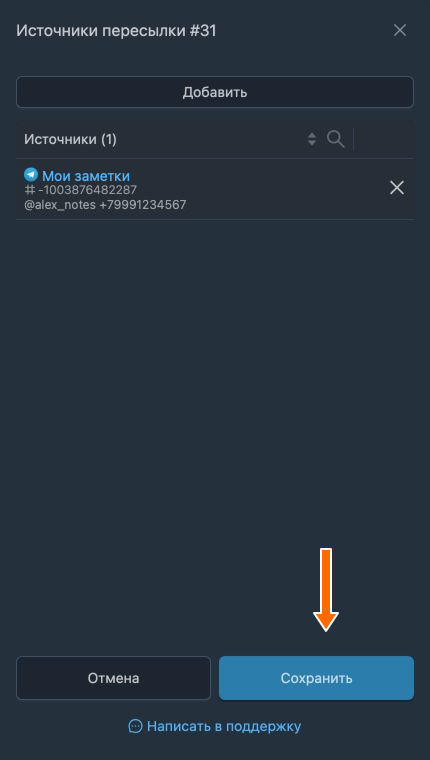The image size is (430, 760).
Task: Open the Мои заметки source link
Action: (x=86, y=176)
